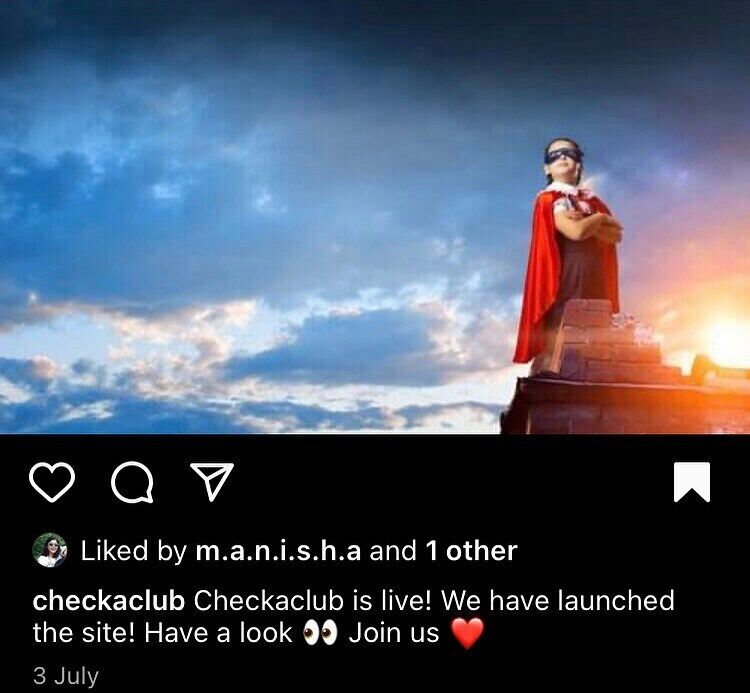View the '1 other' who liked the post

pos(470,550)
